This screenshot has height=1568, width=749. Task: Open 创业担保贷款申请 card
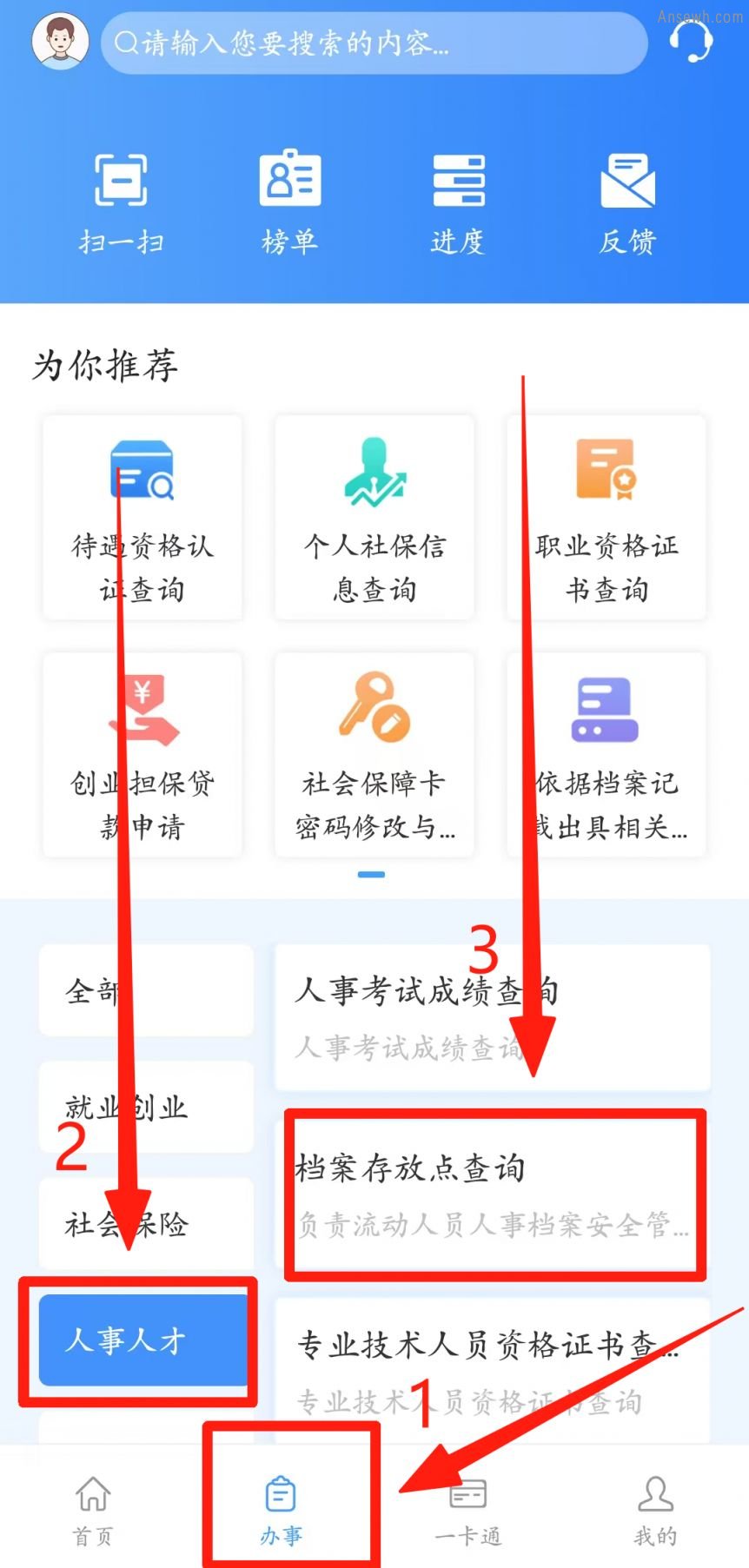(x=143, y=756)
